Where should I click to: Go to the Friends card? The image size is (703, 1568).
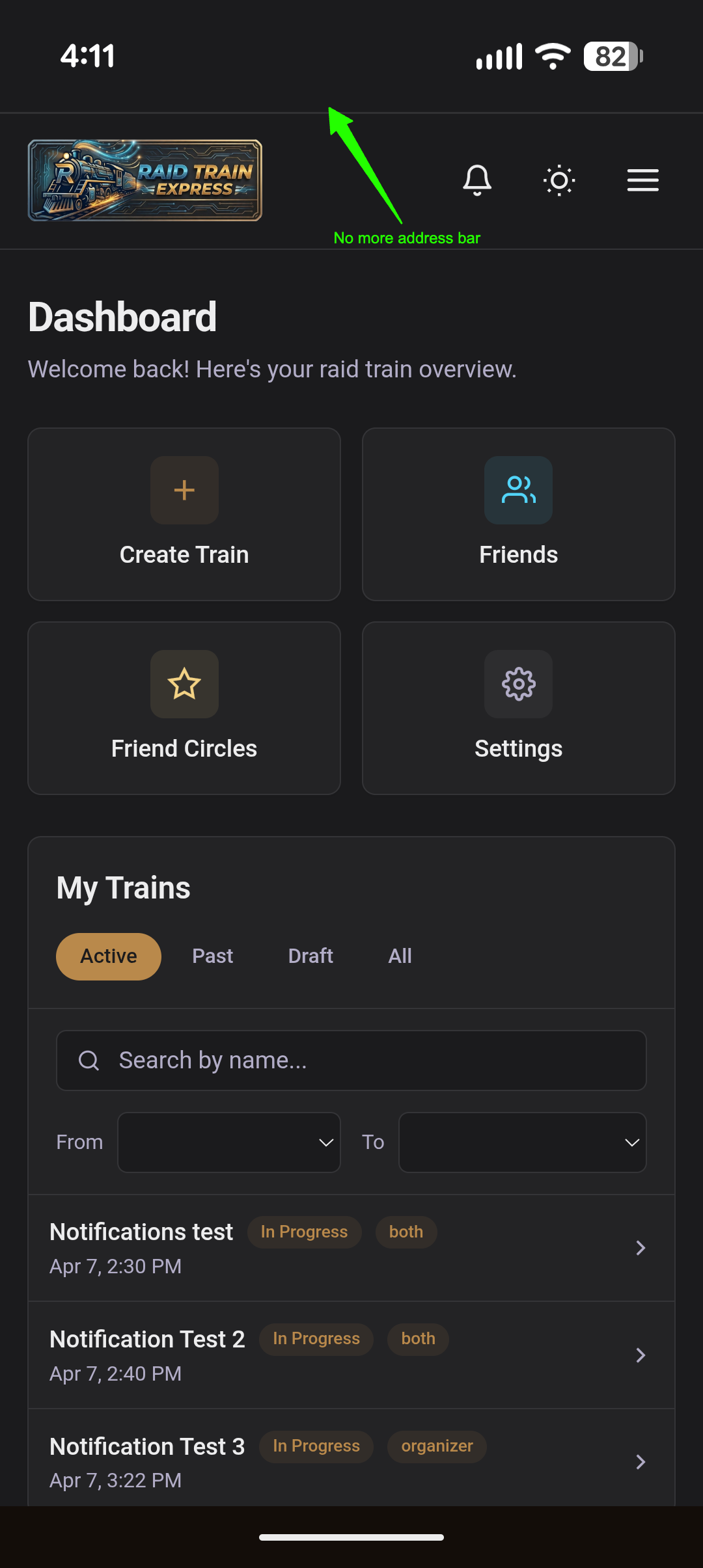click(x=518, y=514)
